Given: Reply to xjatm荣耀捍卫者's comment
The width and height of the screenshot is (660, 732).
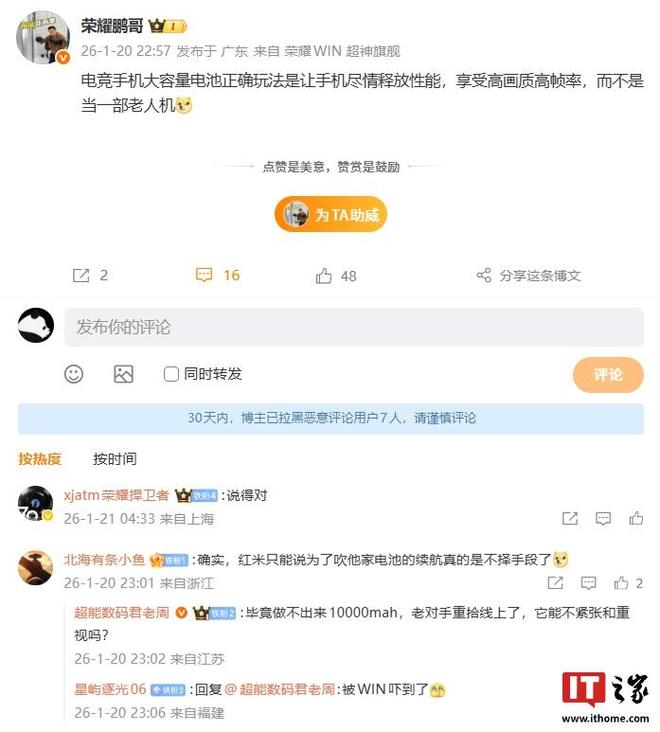Looking at the screenshot, I should (x=603, y=519).
